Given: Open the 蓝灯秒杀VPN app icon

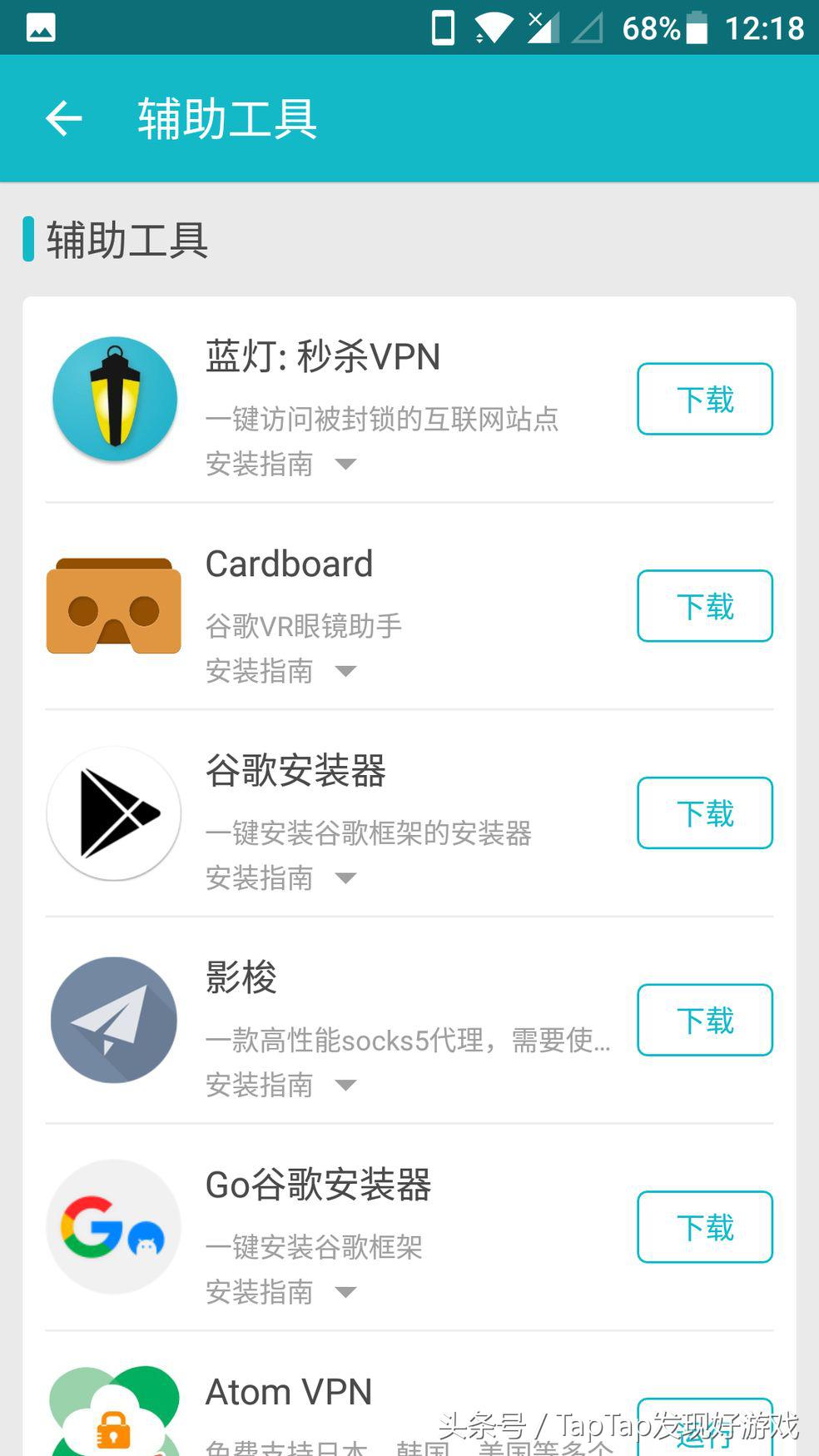Looking at the screenshot, I should 113,400.
